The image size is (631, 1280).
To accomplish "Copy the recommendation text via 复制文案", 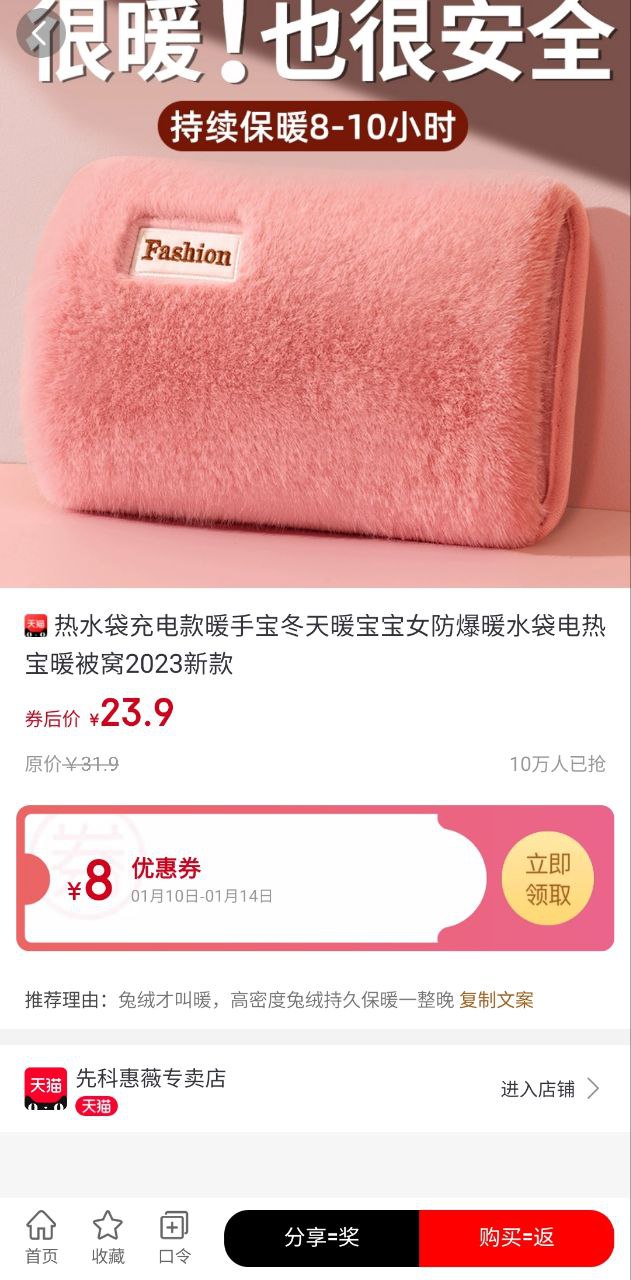I will click(x=496, y=1000).
